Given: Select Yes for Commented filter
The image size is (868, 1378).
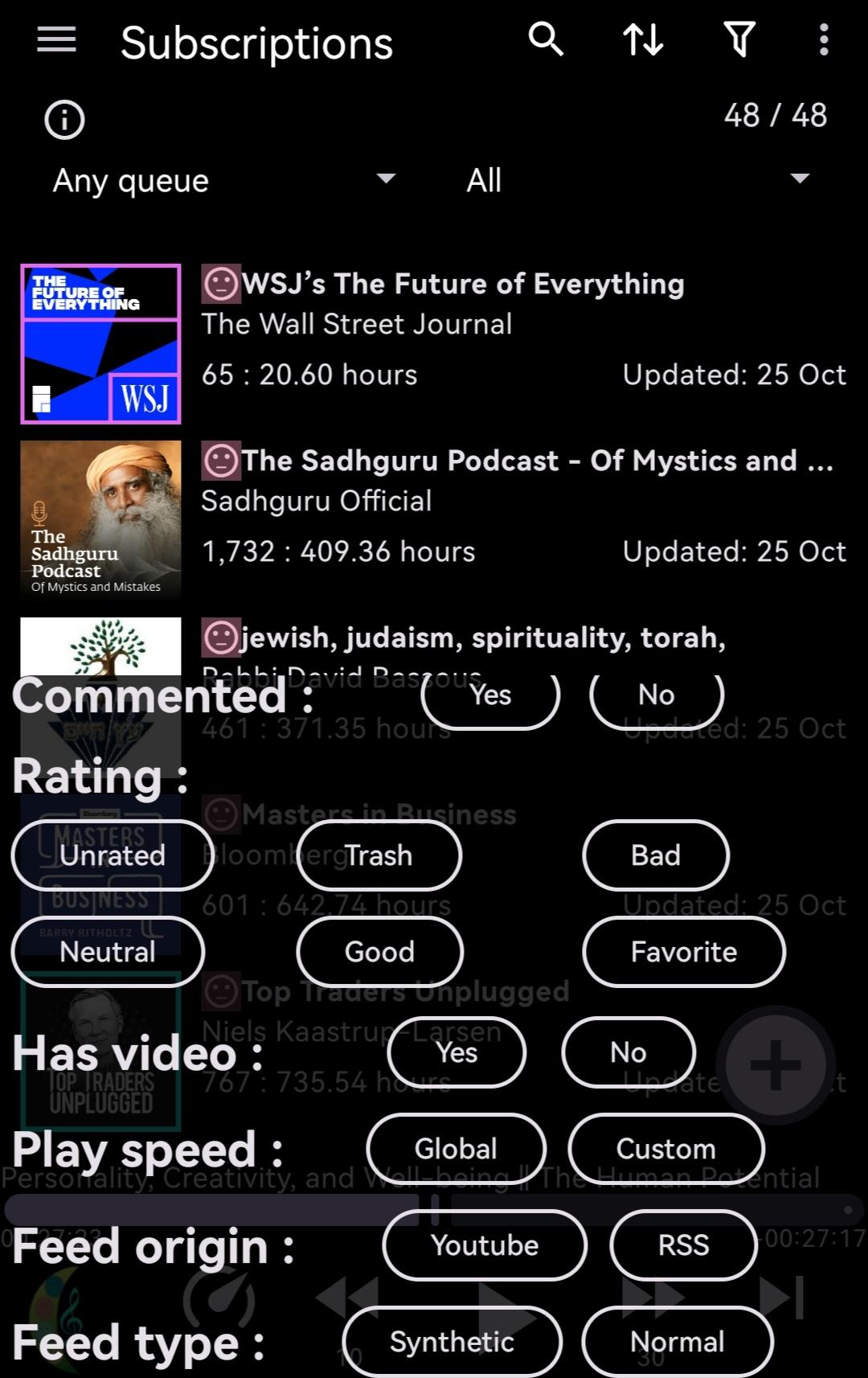Looking at the screenshot, I should pos(490,695).
